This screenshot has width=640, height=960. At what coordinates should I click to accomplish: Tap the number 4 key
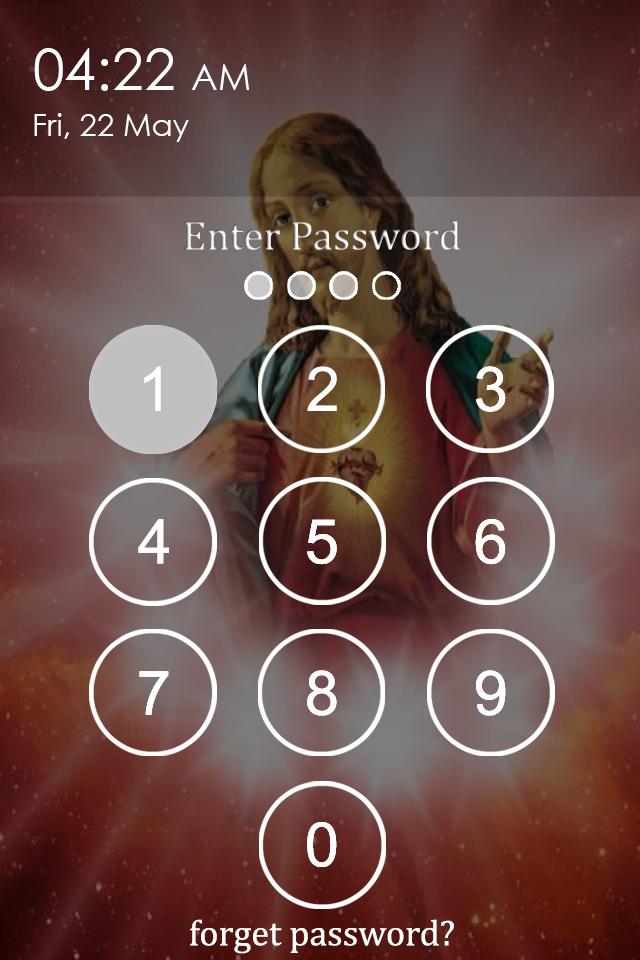click(x=153, y=541)
